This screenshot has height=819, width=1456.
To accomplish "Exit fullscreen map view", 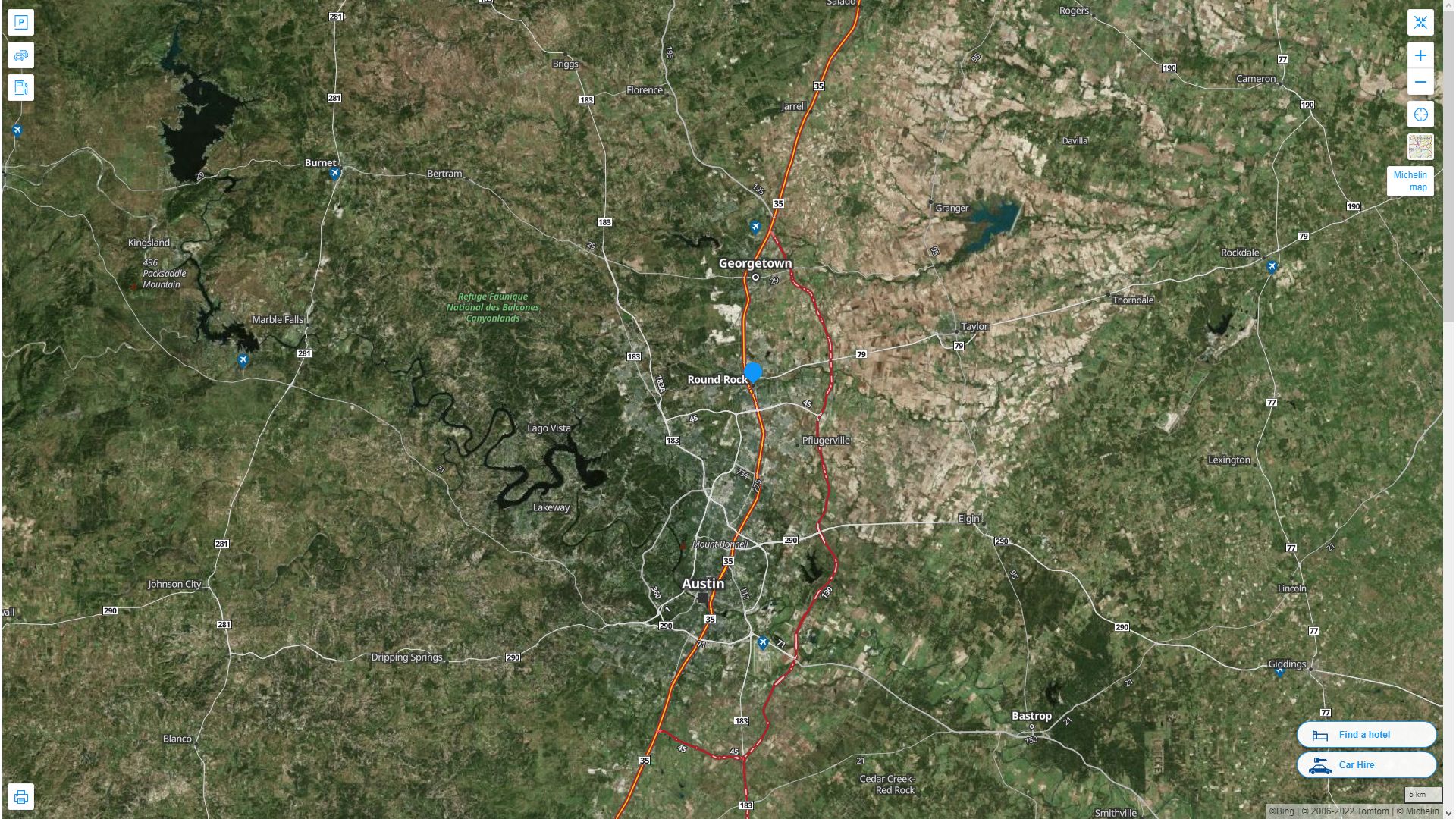I will click(1420, 23).
